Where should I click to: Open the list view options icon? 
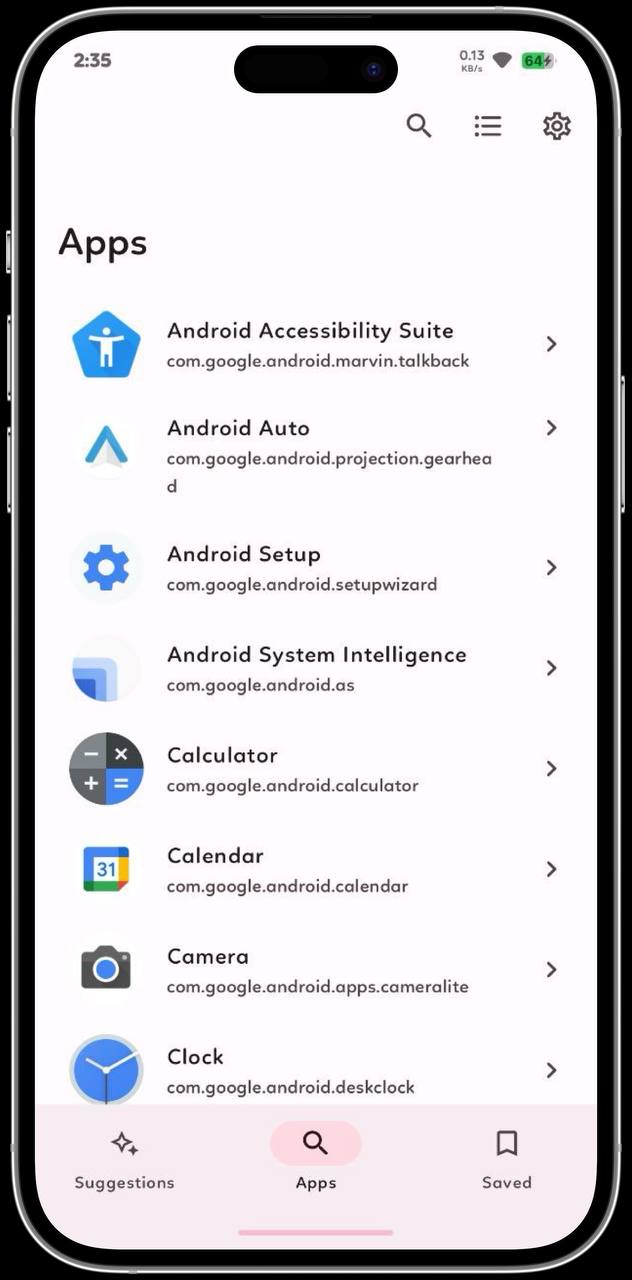pyautogui.click(x=488, y=126)
